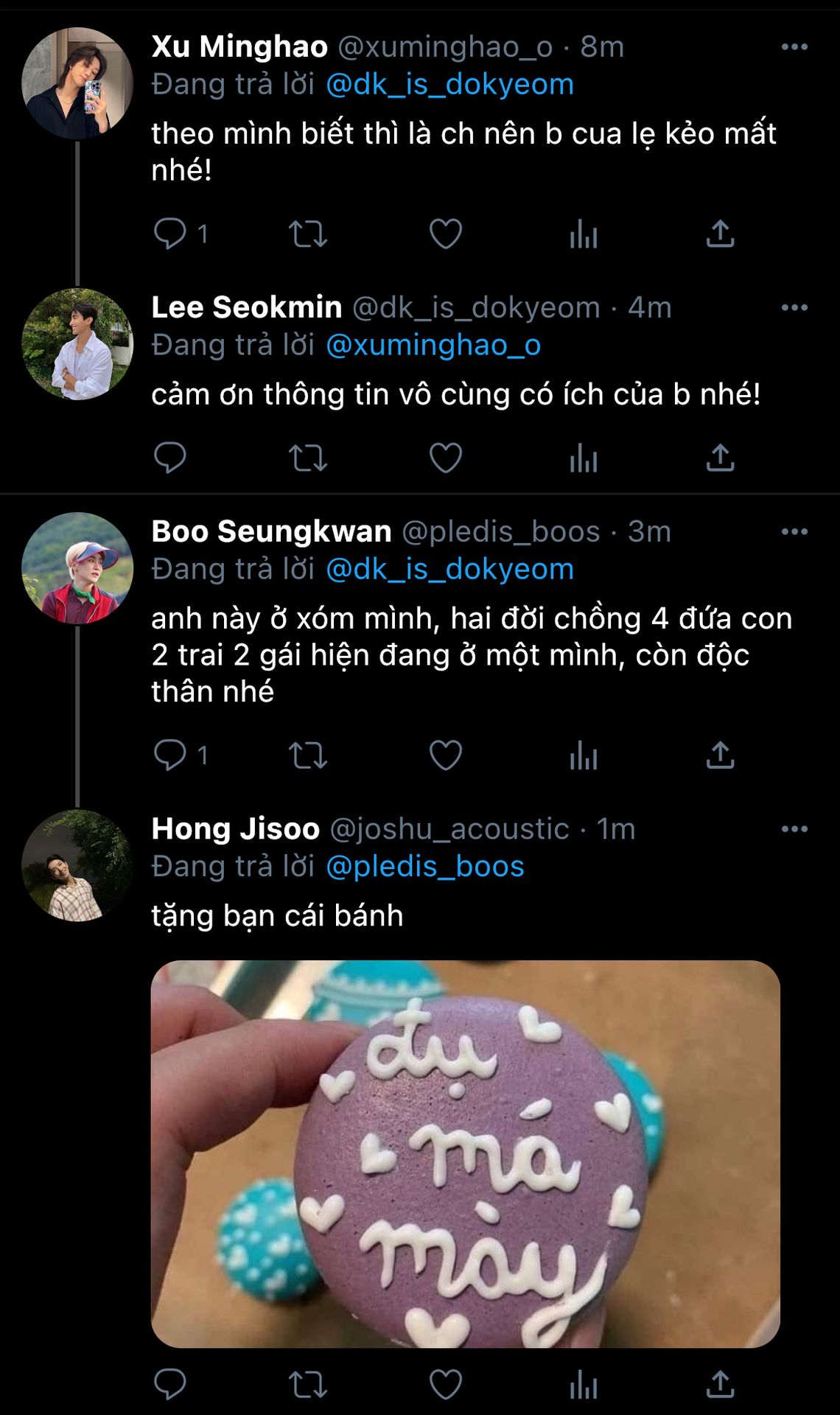Reply to Xu Minghao's tweet
Image resolution: width=840 pixels, height=1415 pixels.
click(x=170, y=234)
